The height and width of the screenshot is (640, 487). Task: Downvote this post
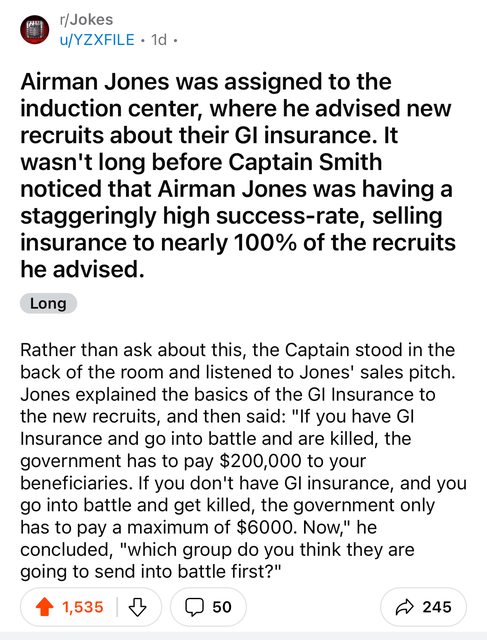(138, 607)
